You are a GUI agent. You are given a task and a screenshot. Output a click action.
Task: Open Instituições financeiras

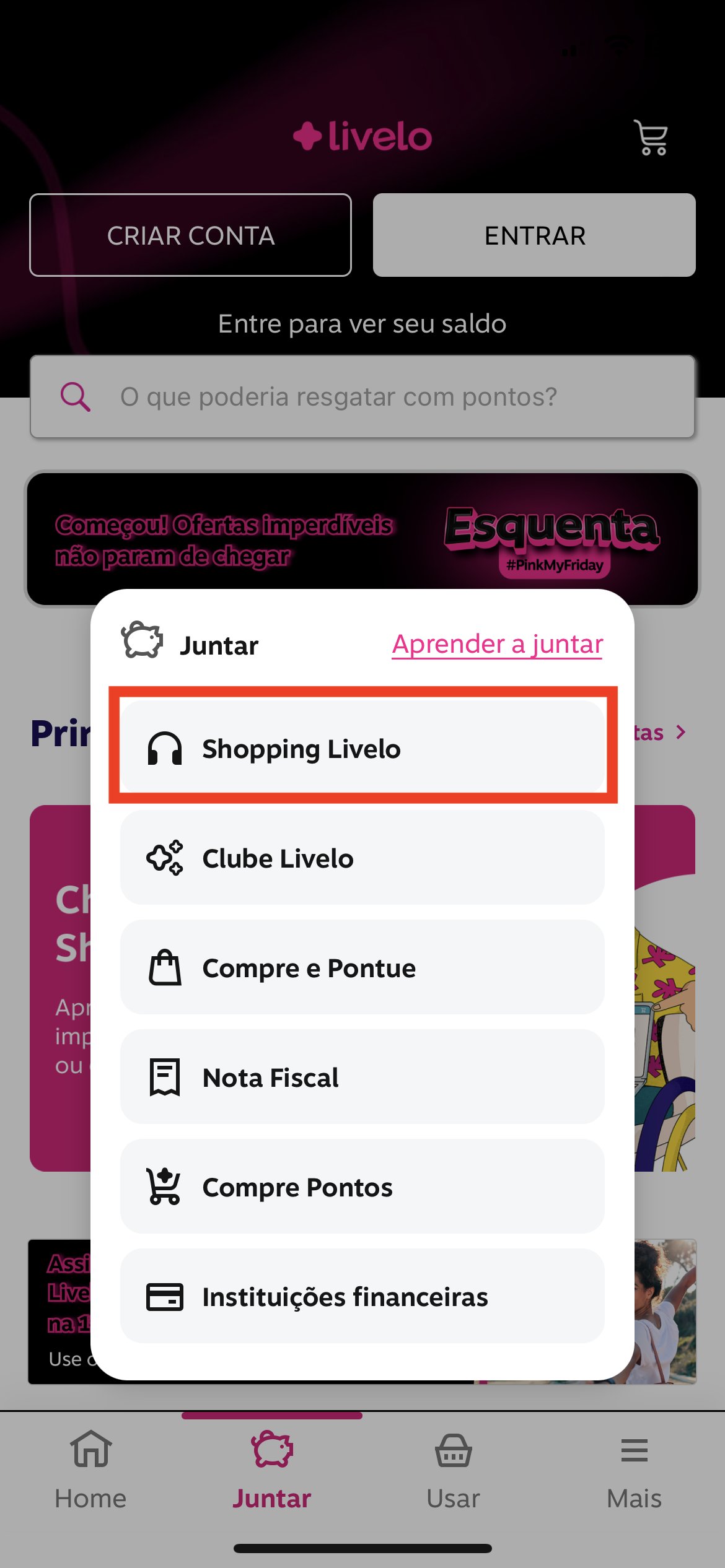tap(362, 1297)
